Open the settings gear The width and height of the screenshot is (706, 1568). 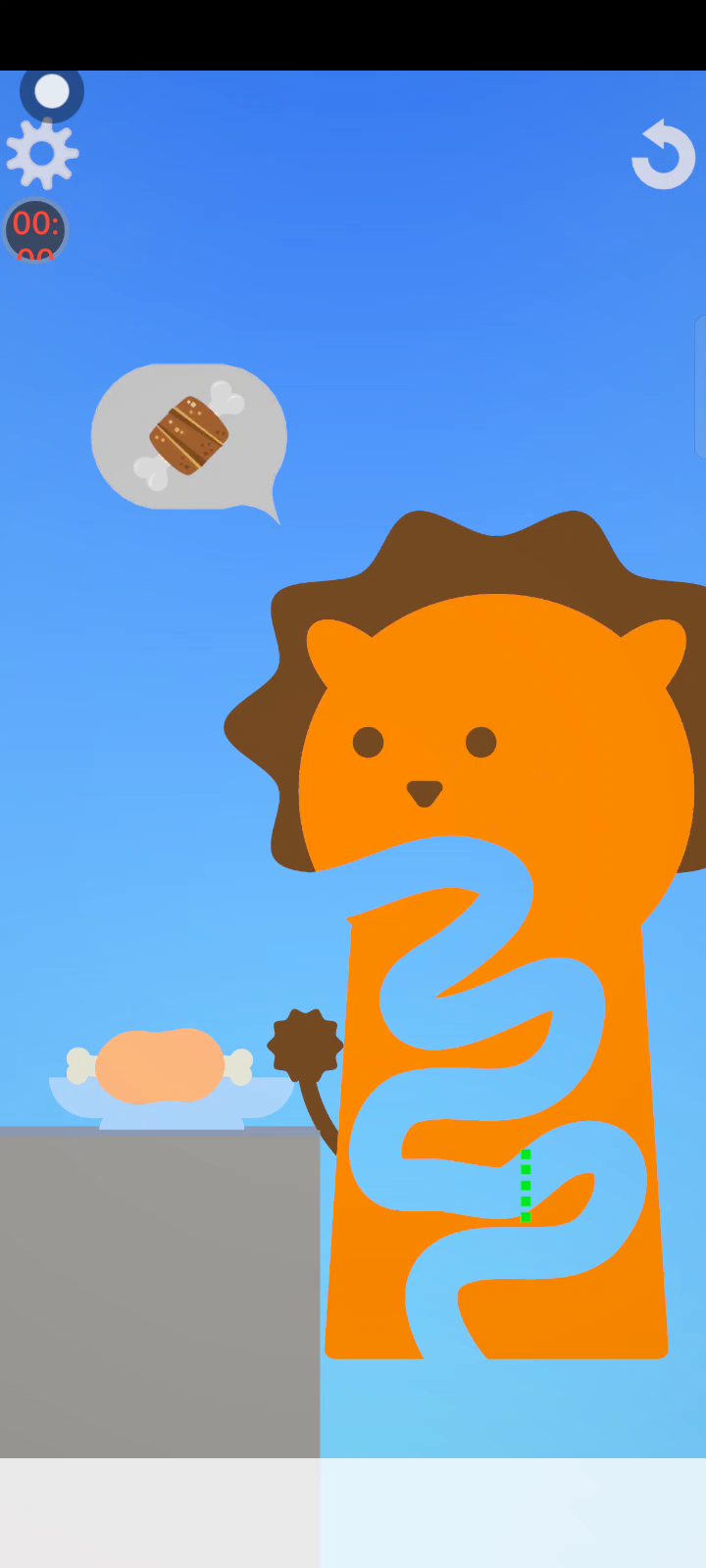click(x=42, y=153)
